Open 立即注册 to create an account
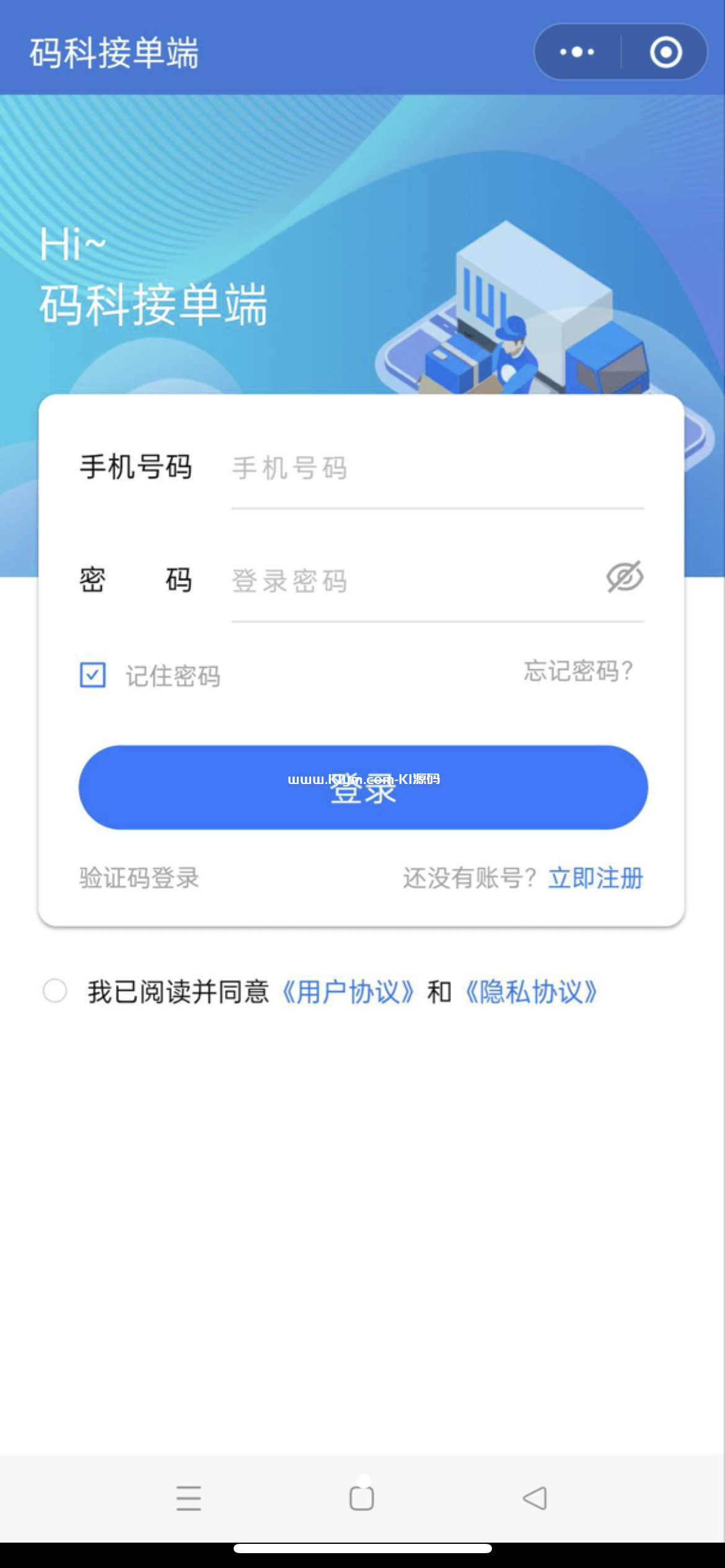Image resolution: width=725 pixels, height=1568 pixels. tap(595, 878)
